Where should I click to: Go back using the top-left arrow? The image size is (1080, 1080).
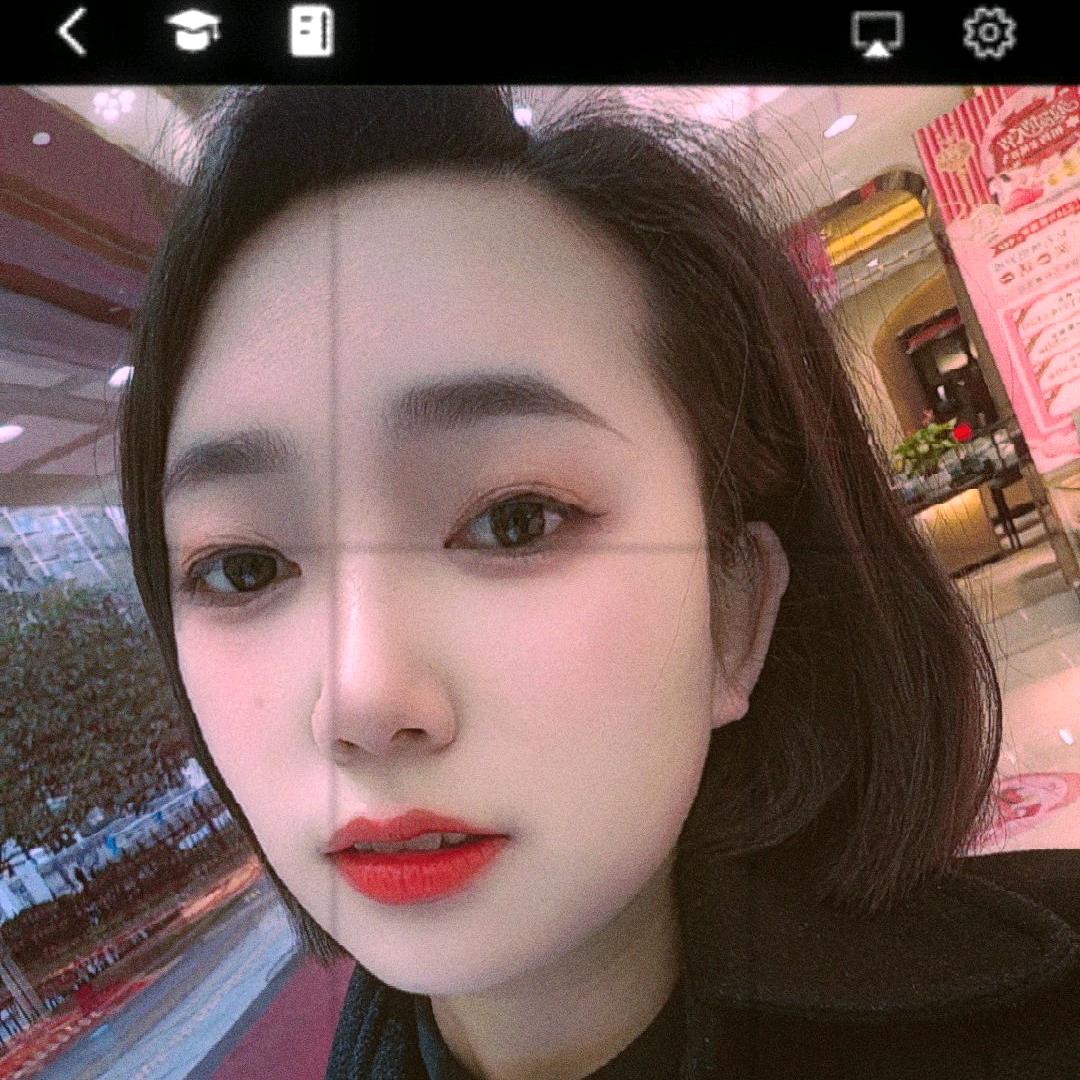click(x=72, y=32)
